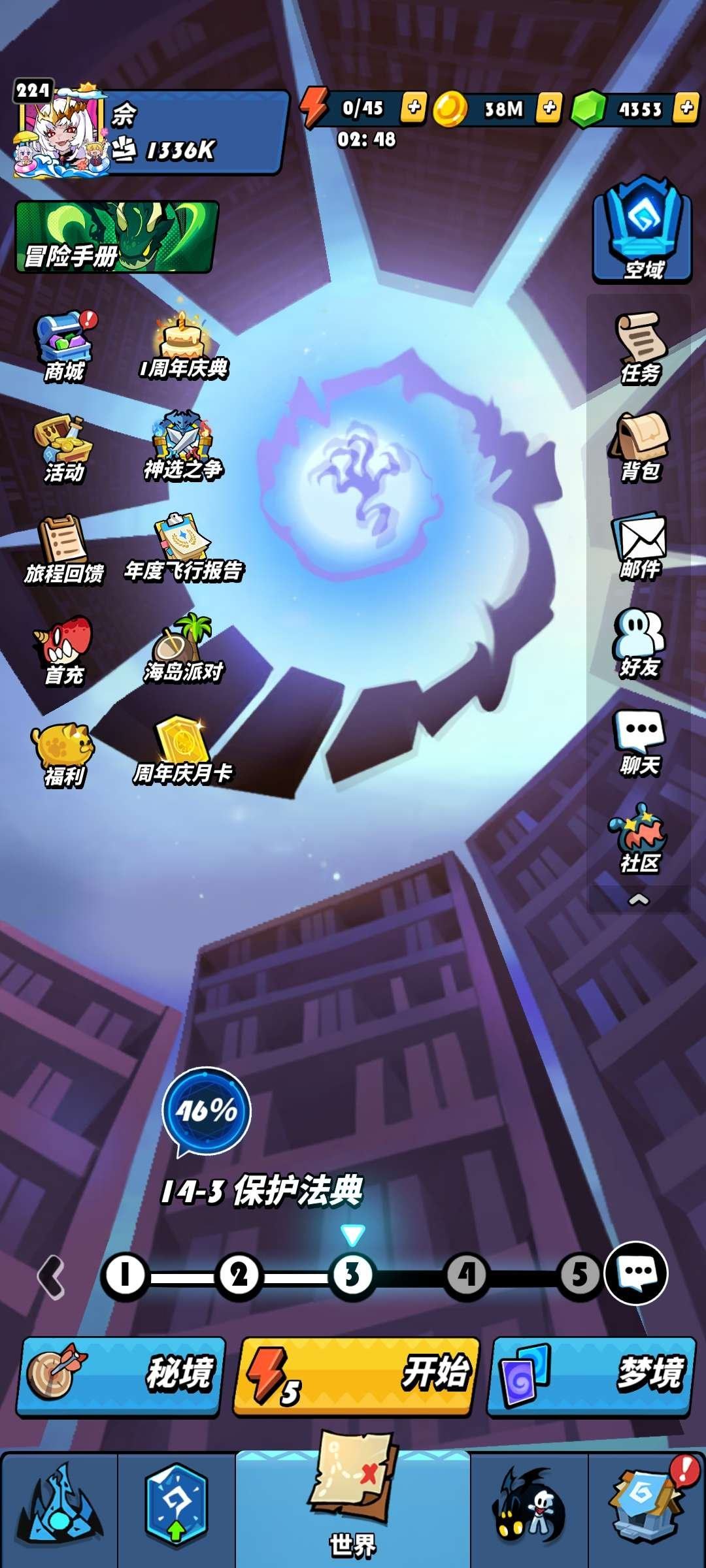
Task: Open the 好友 friends list
Action: 641,643
